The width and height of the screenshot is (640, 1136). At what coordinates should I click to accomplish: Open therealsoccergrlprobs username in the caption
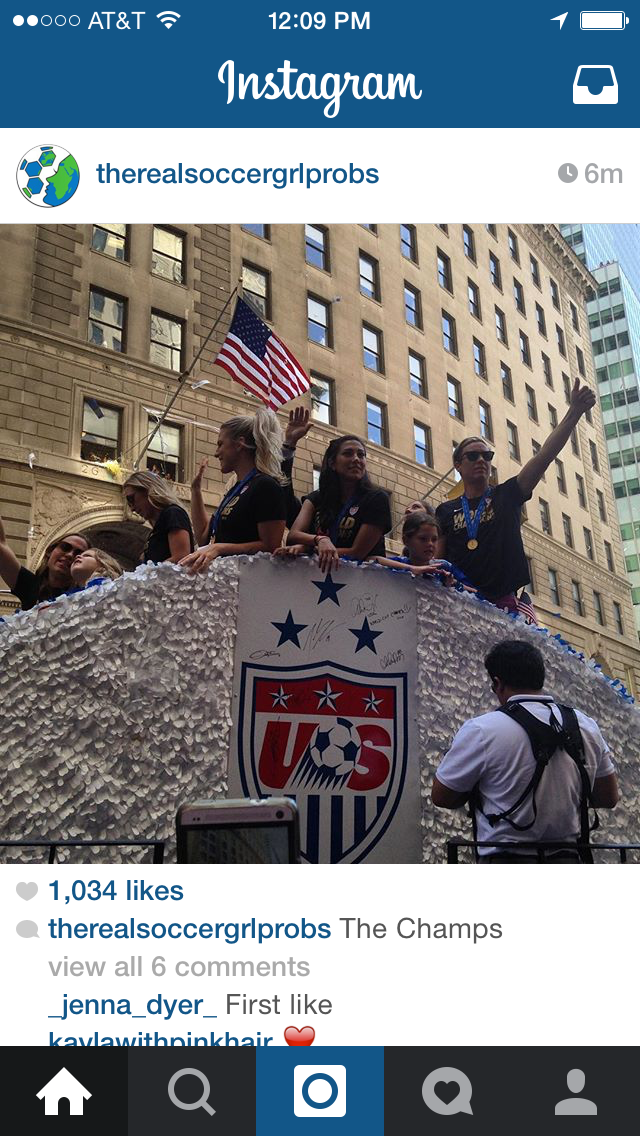click(x=189, y=929)
